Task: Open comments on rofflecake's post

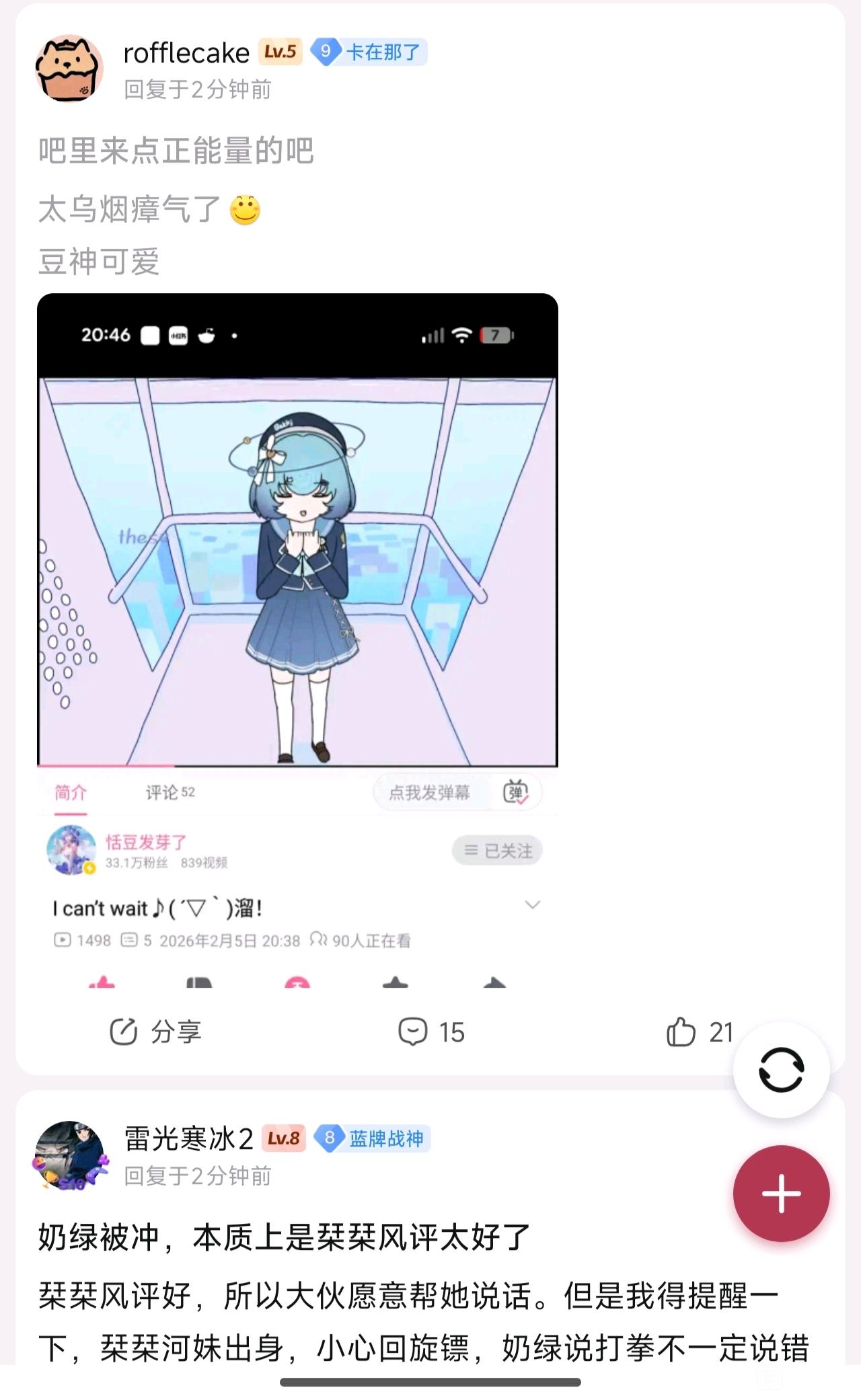Action: click(x=431, y=1032)
